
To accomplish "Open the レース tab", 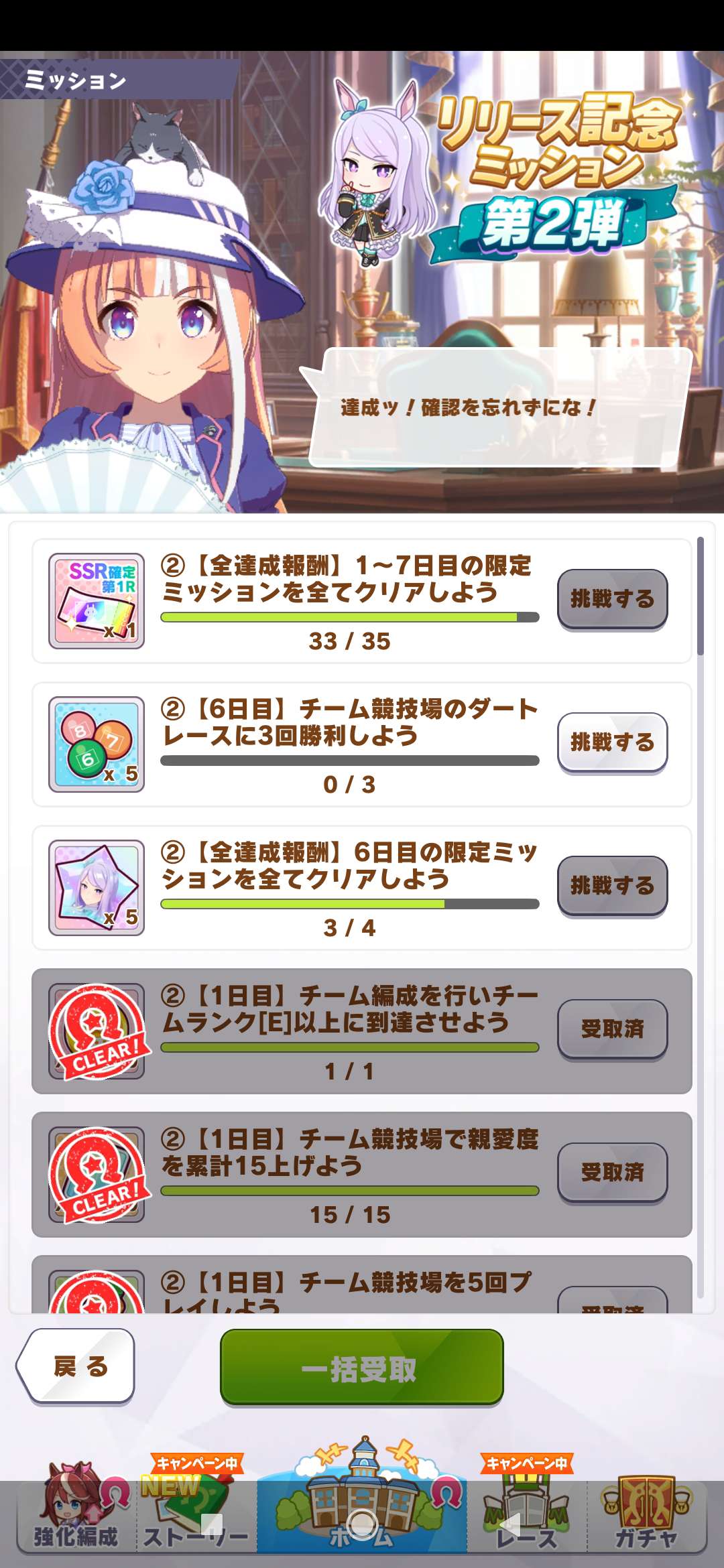I will 527,1513.
